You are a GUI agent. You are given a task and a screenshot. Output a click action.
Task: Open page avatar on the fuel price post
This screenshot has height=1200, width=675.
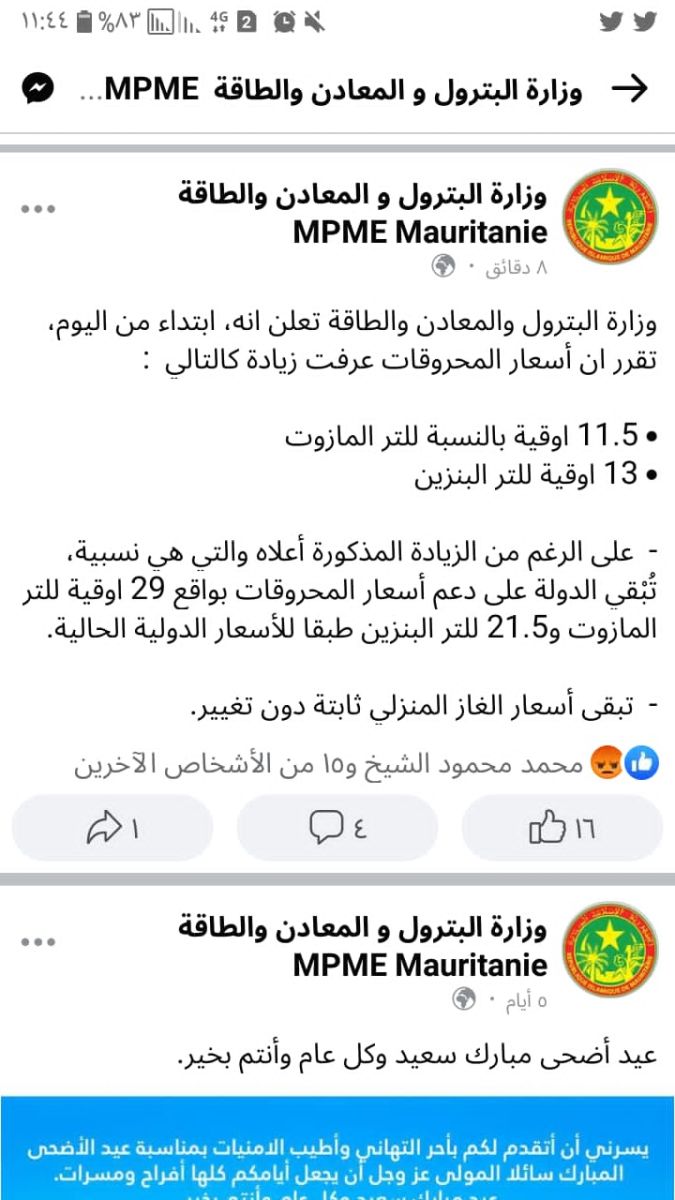pyautogui.click(x=610, y=216)
